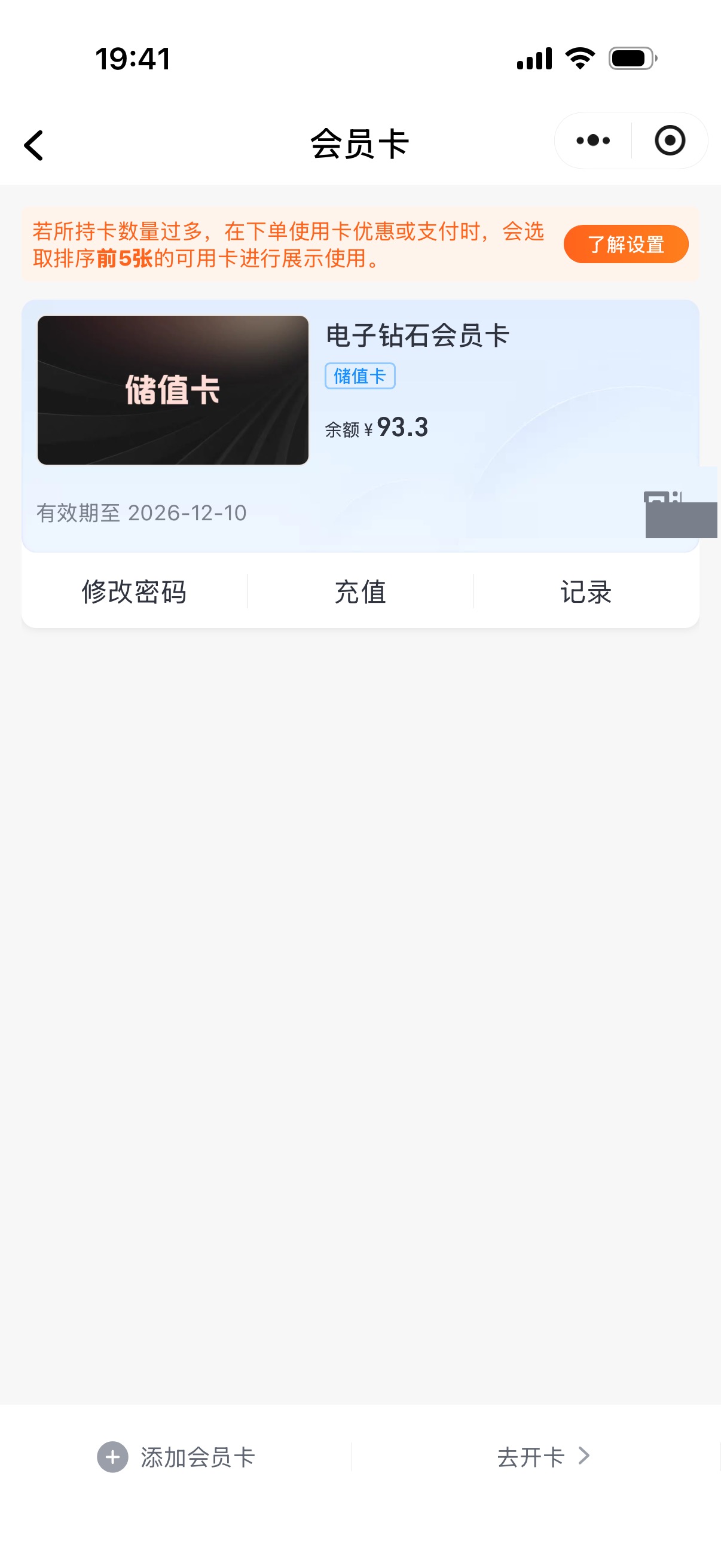Go back from the 会员卡 page

tap(34, 145)
